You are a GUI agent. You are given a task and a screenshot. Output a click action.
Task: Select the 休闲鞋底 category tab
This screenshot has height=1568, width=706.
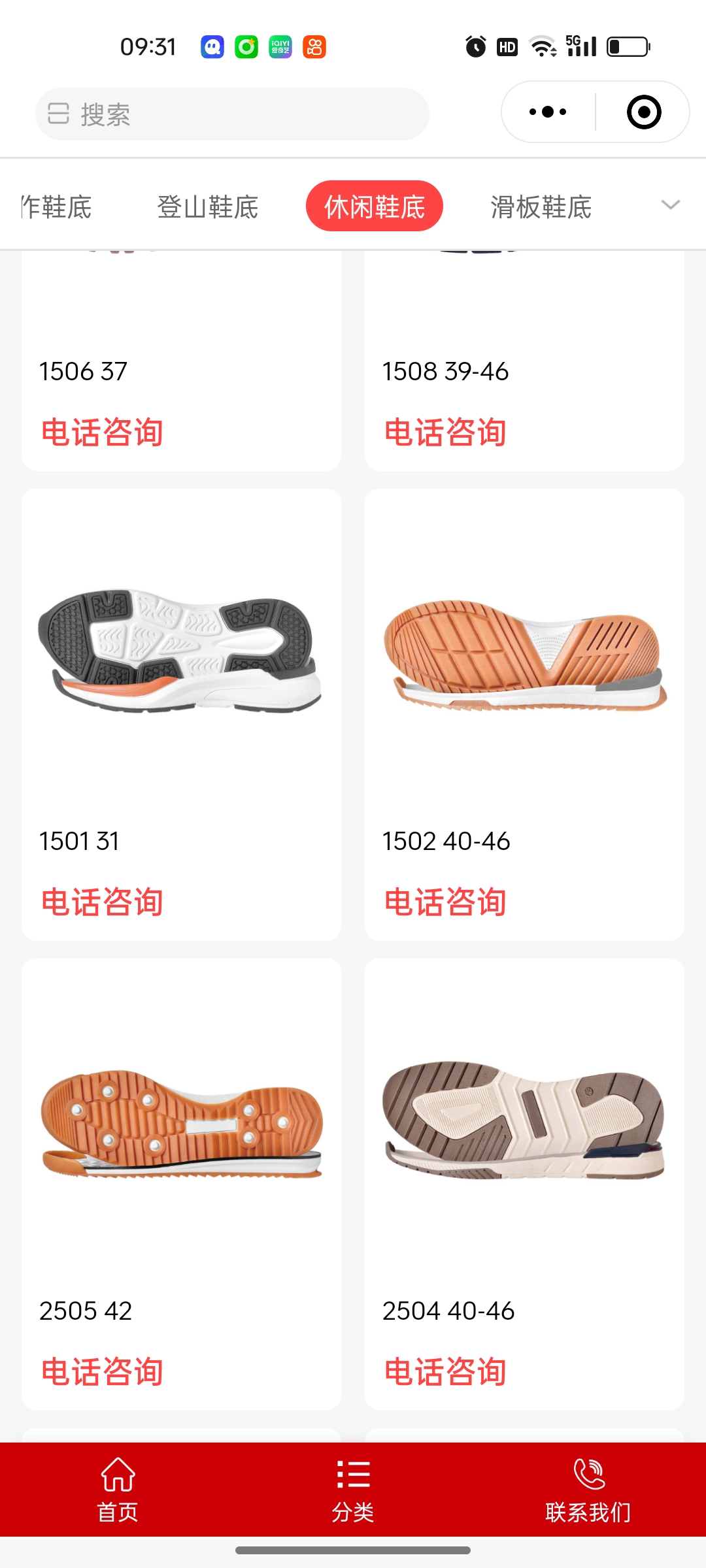(x=374, y=206)
